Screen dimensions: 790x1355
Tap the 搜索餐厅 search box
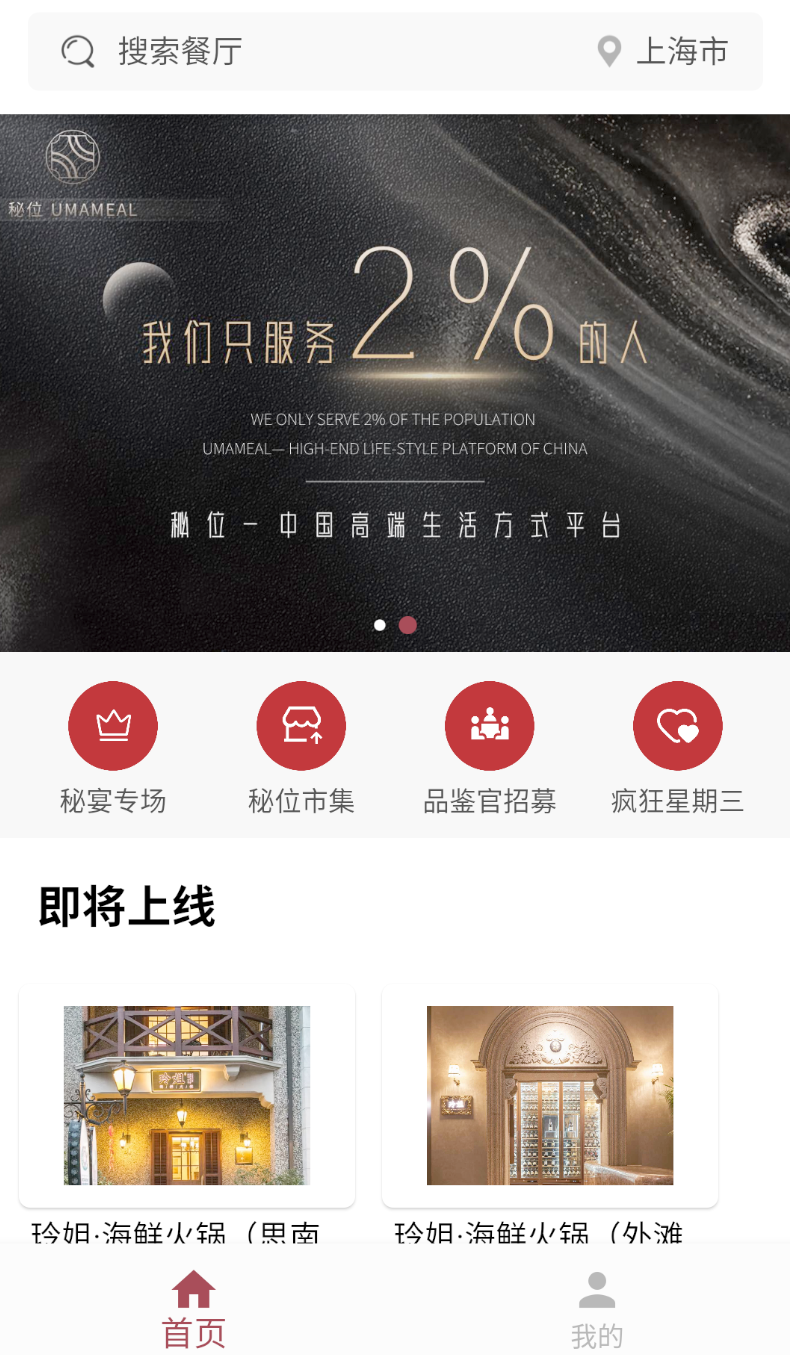pos(300,51)
